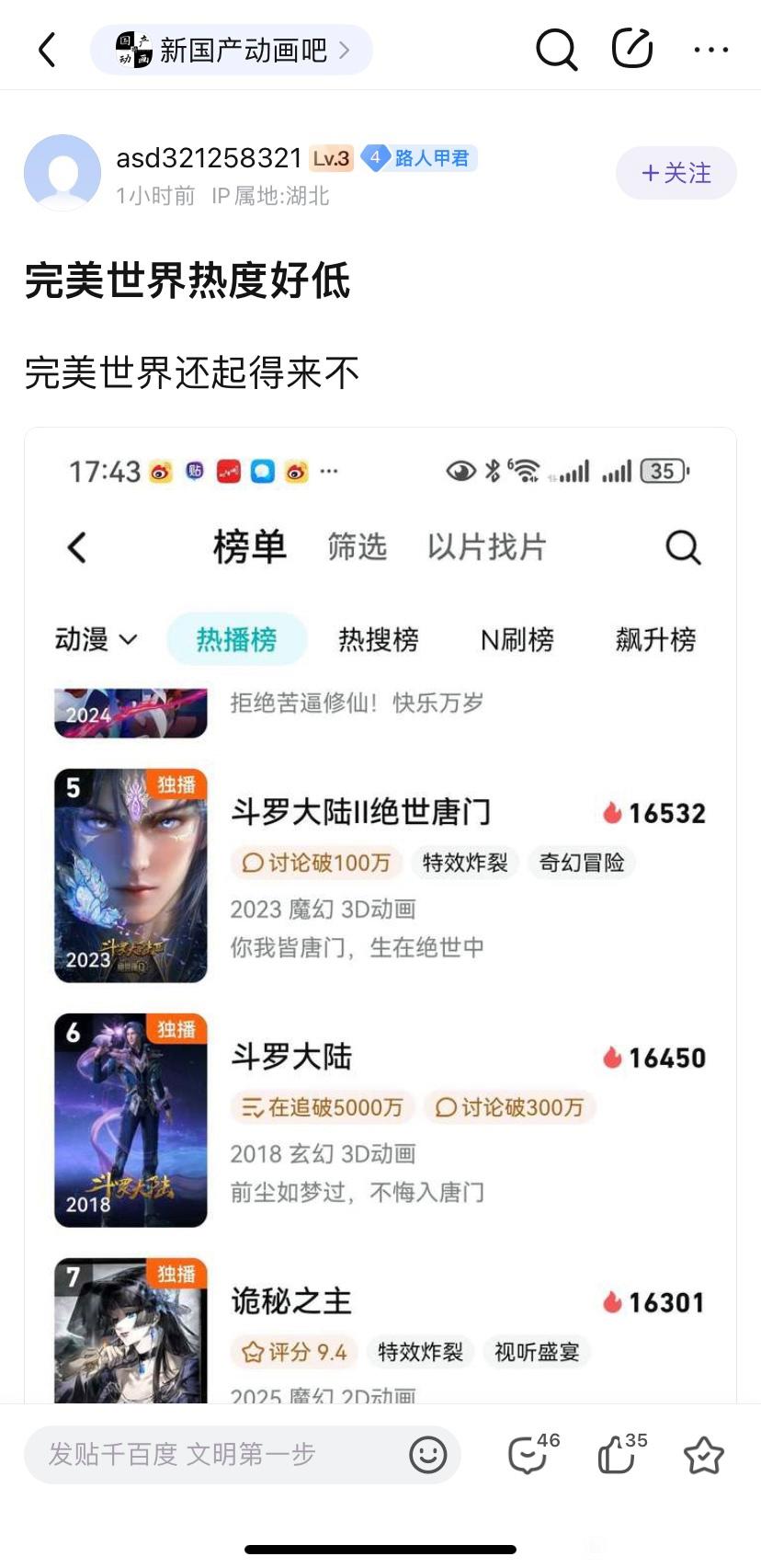Open the avatar of asd321258321
761x1568 pixels.
(62, 173)
